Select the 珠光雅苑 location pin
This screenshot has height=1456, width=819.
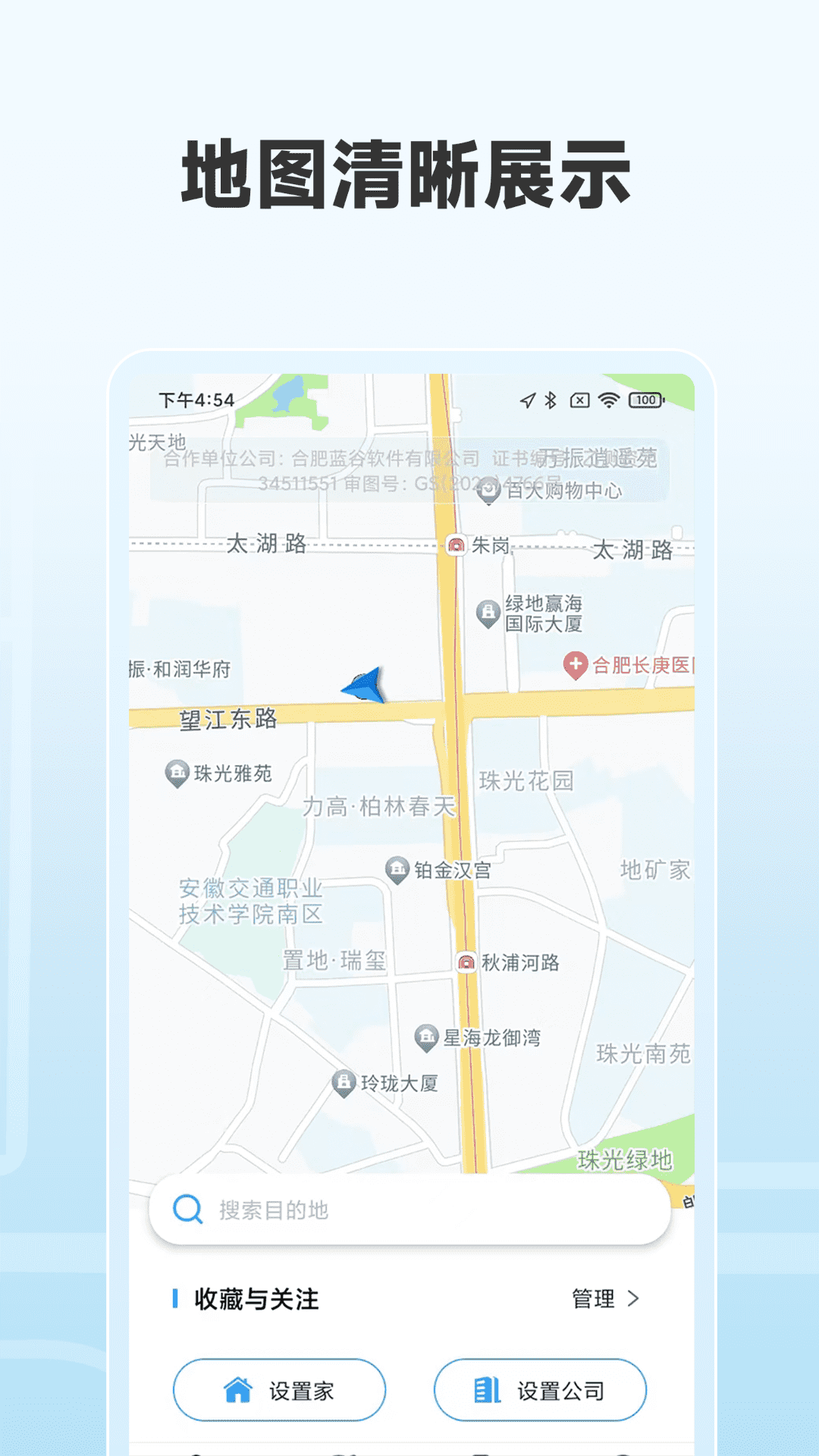(x=177, y=773)
